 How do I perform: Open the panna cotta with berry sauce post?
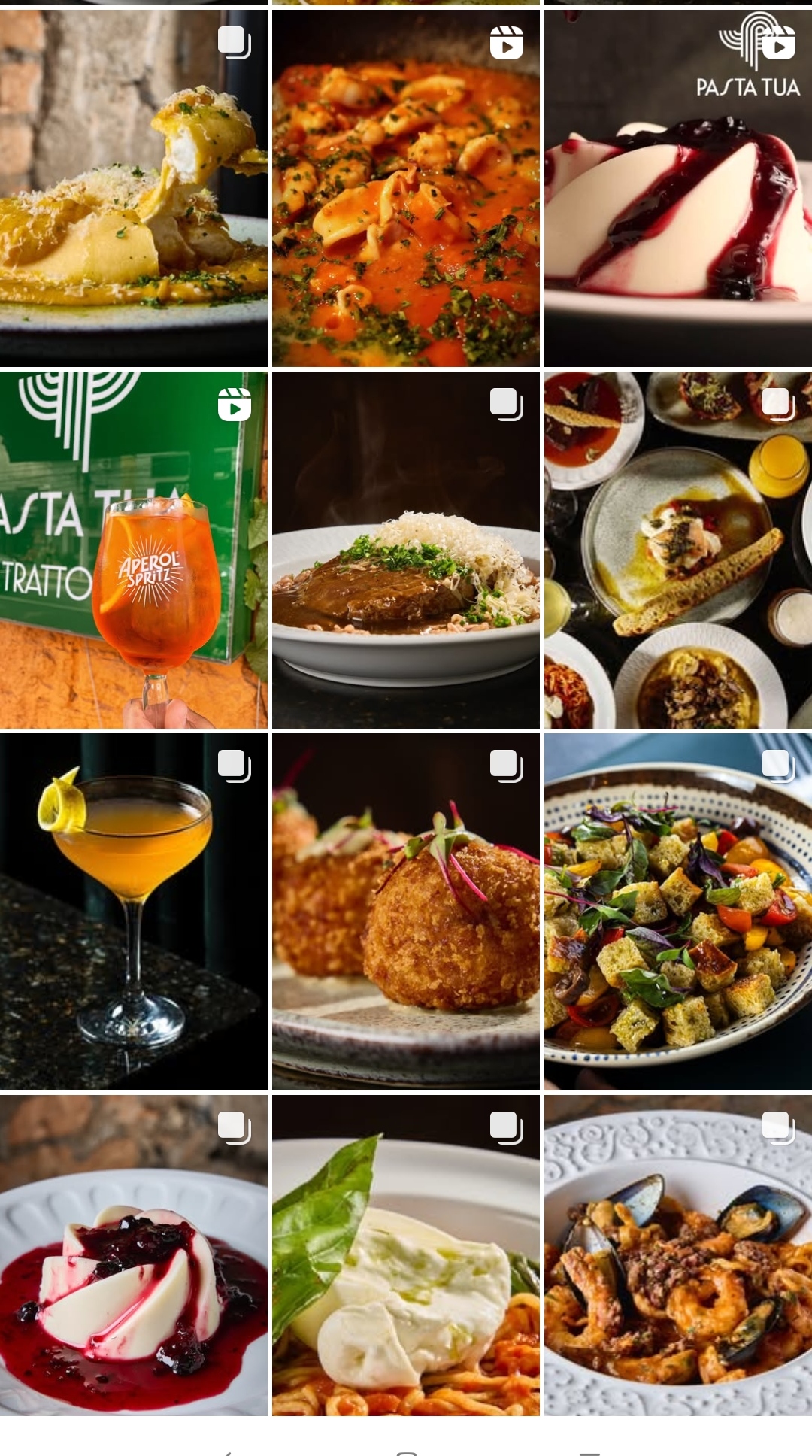pos(133,1256)
